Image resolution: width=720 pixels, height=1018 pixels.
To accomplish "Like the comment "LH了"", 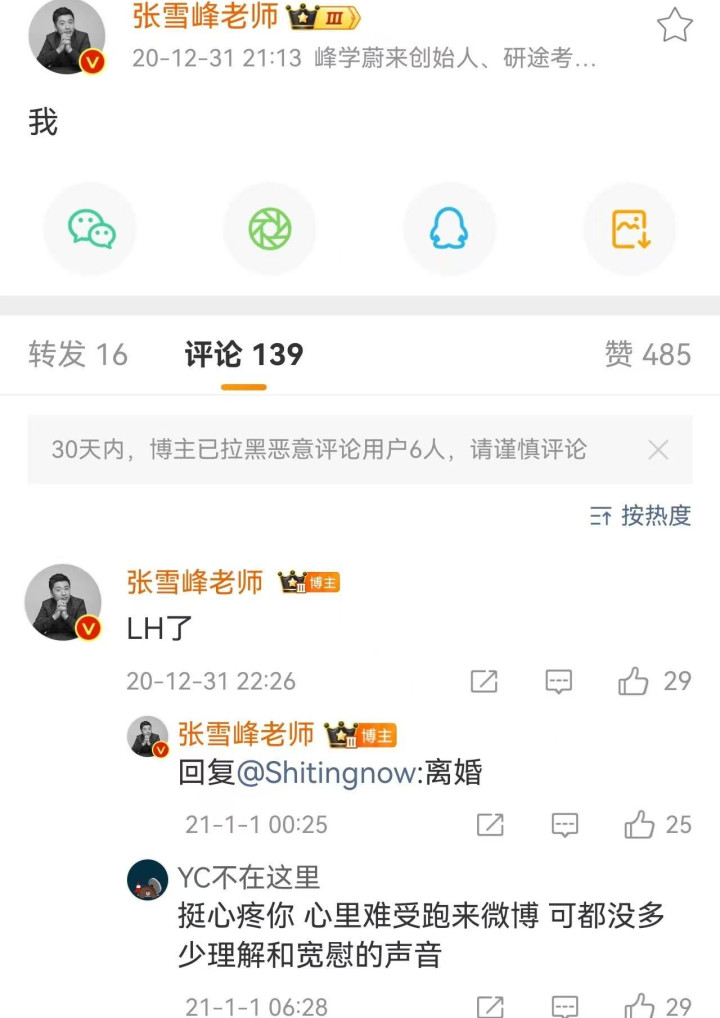I will pos(634,681).
